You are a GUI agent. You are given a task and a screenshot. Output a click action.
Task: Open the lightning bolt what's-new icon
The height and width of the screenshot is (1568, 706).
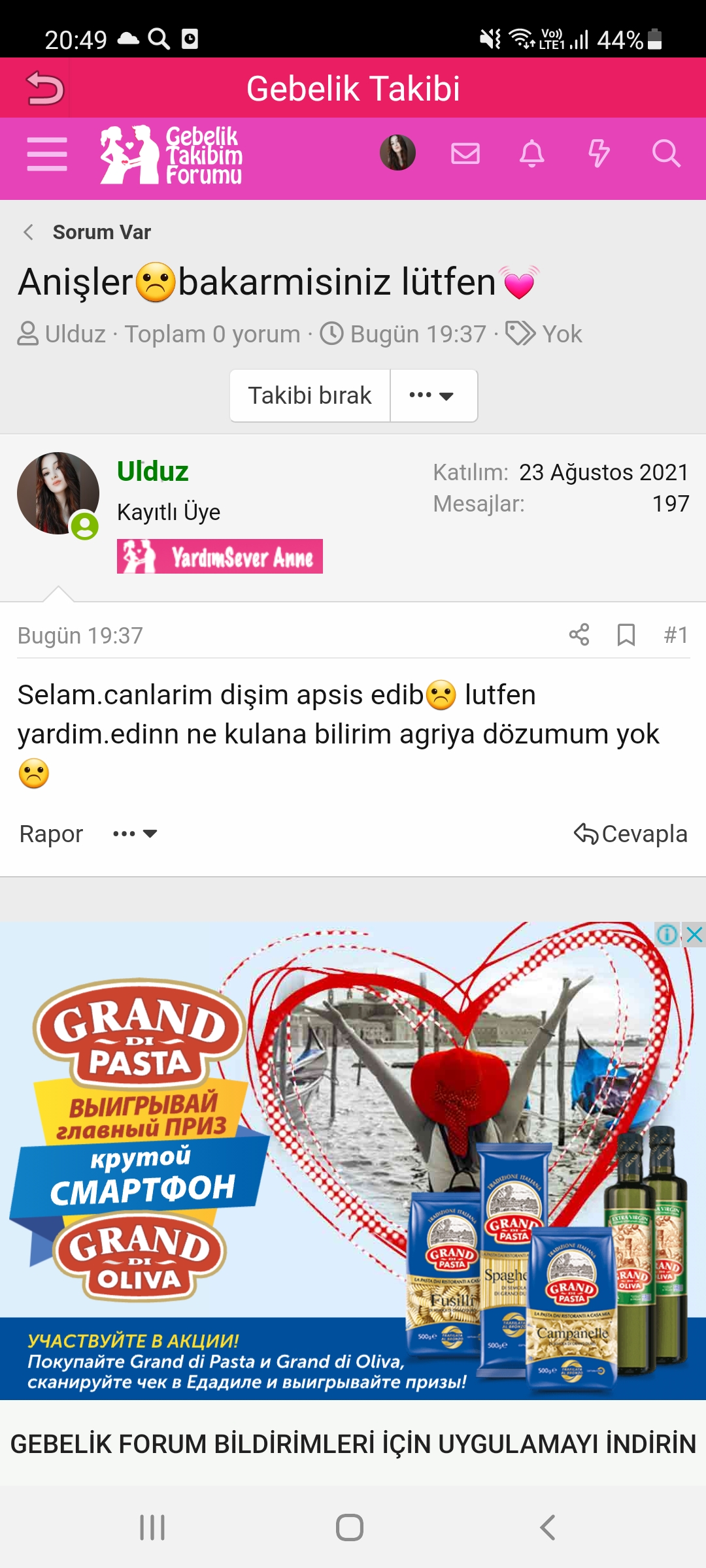[599, 154]
